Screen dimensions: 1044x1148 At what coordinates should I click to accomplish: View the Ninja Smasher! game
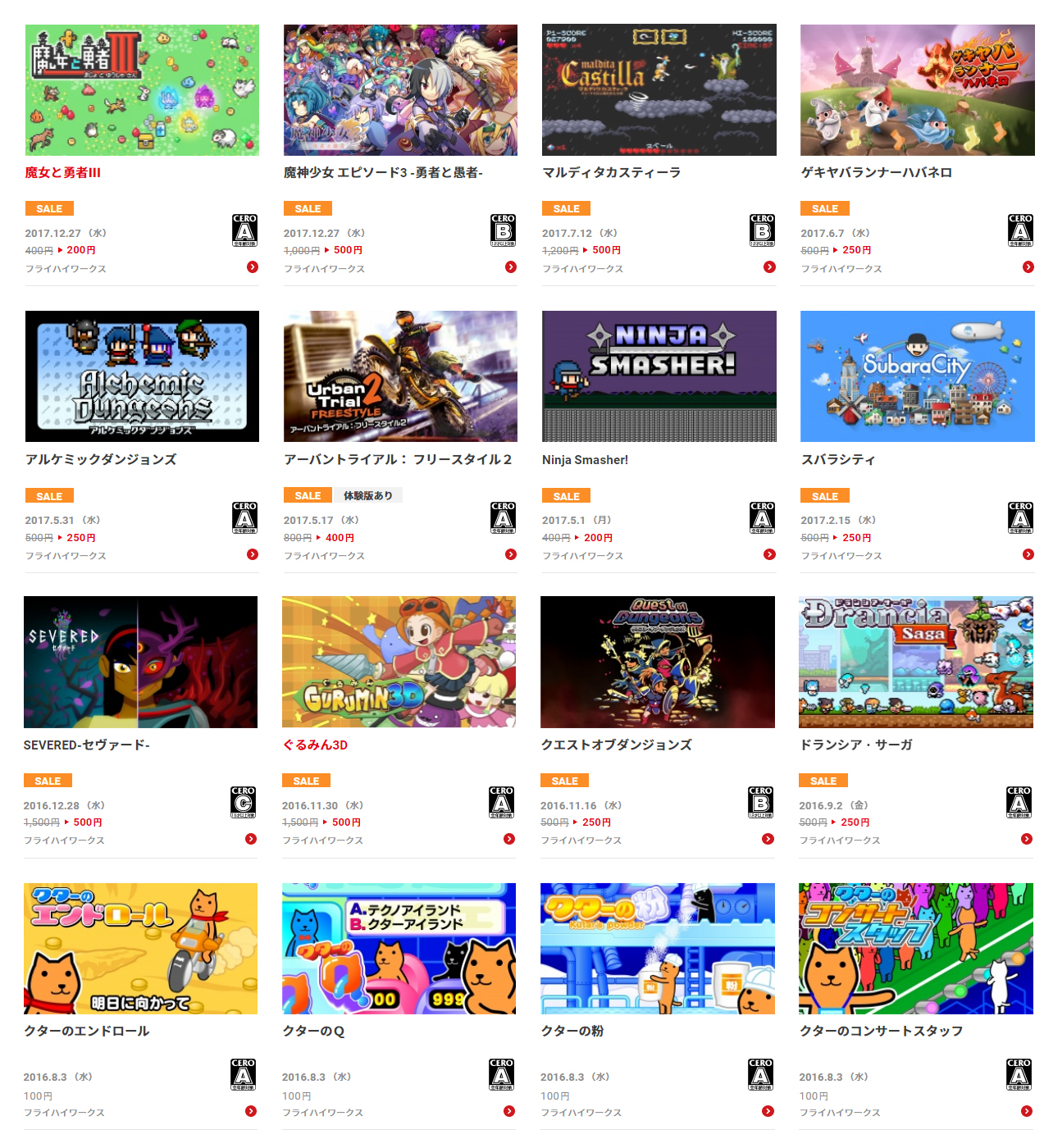pos(659,376)
